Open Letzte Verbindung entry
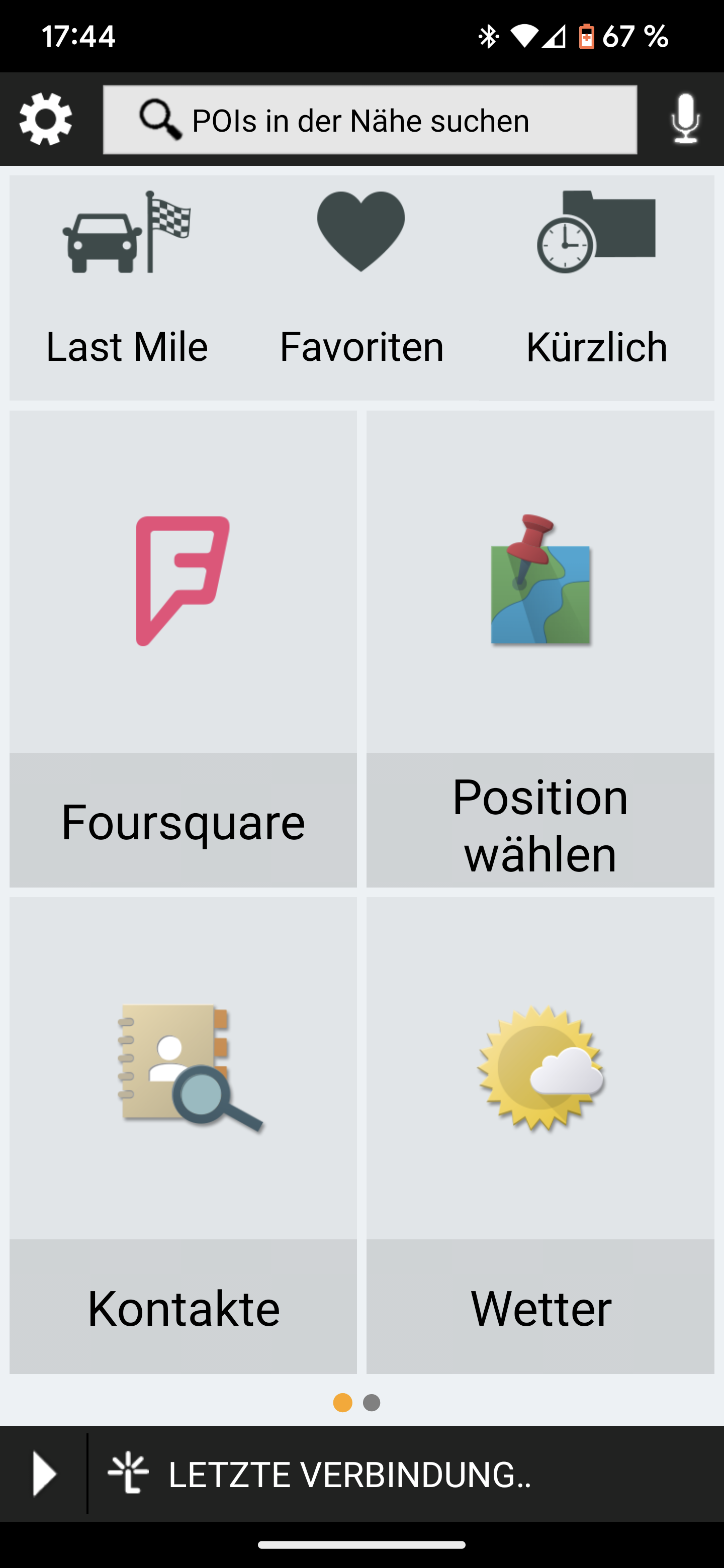 [x=349, y=1474]
